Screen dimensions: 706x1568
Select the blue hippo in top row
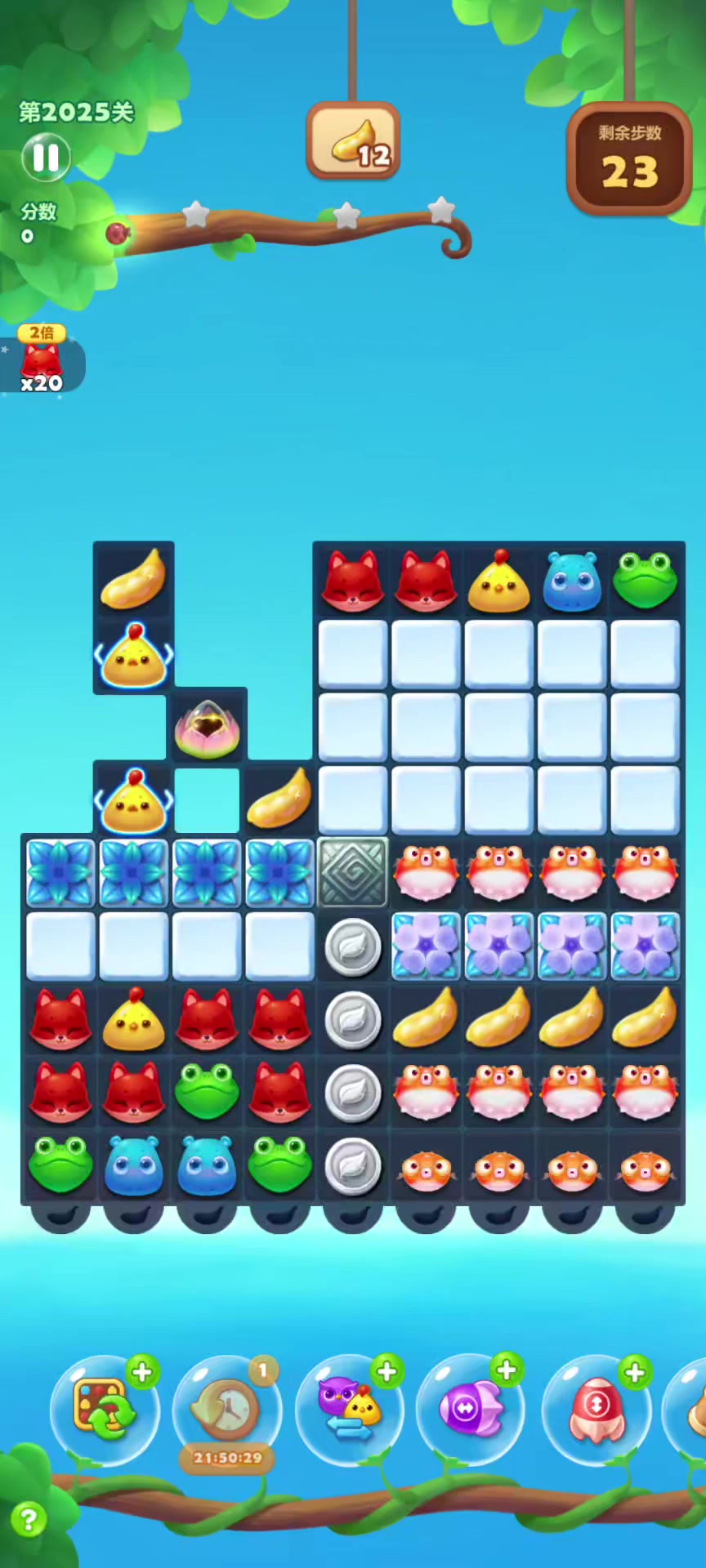point(572,581)
